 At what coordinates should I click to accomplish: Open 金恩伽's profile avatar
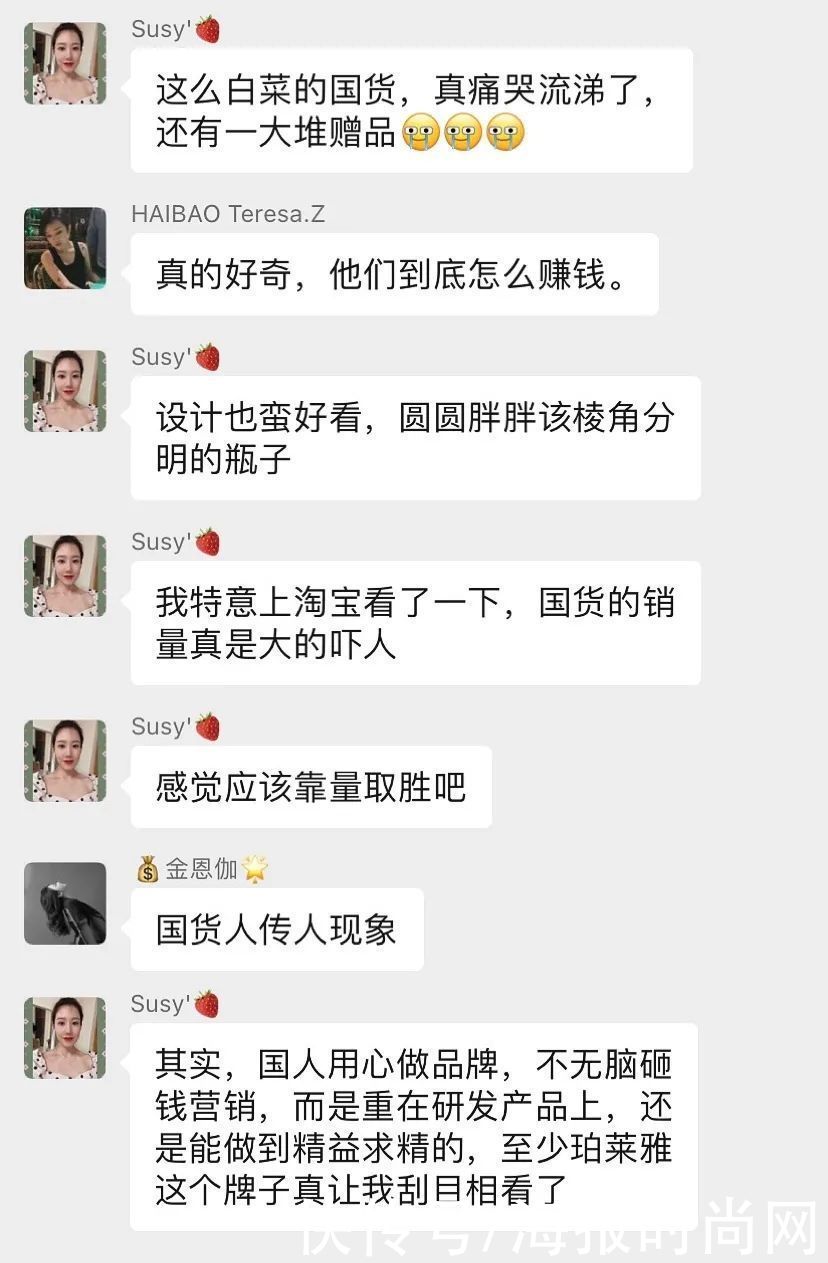click(65, 904)
